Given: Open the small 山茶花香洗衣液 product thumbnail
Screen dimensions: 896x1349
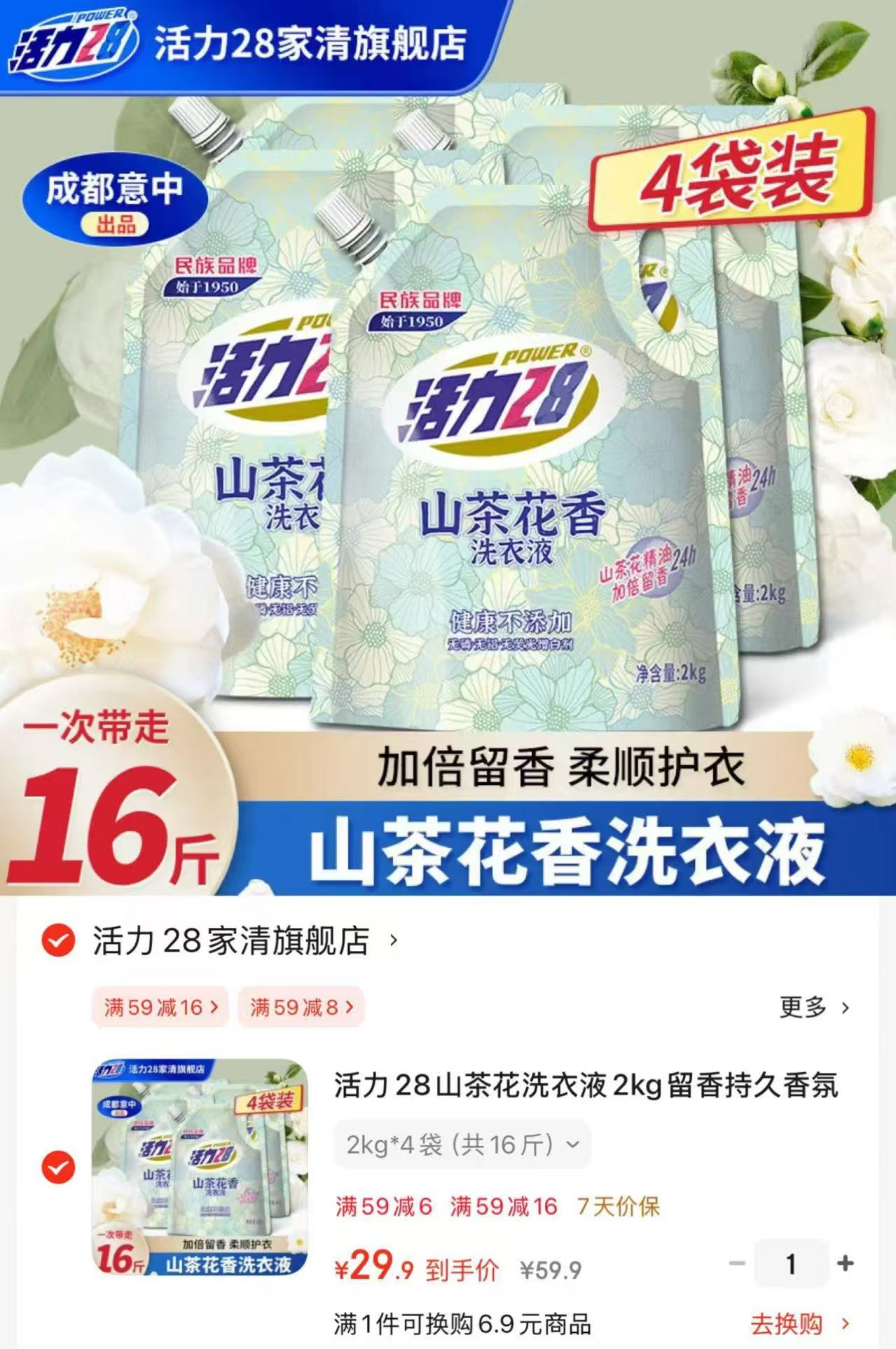Looking at the screenshot, I should tap(200, 1167).
